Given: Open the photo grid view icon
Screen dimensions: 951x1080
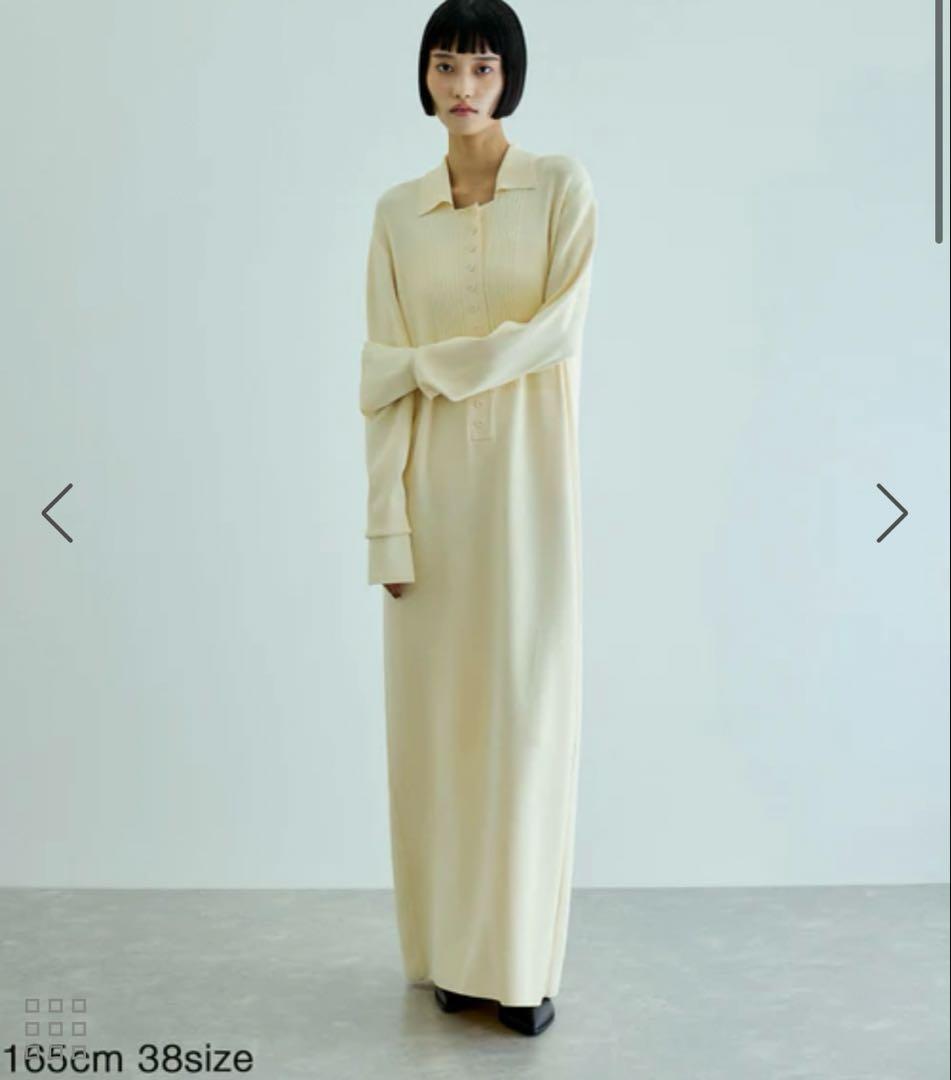Looking at the screenshot, I should 56,1026.
